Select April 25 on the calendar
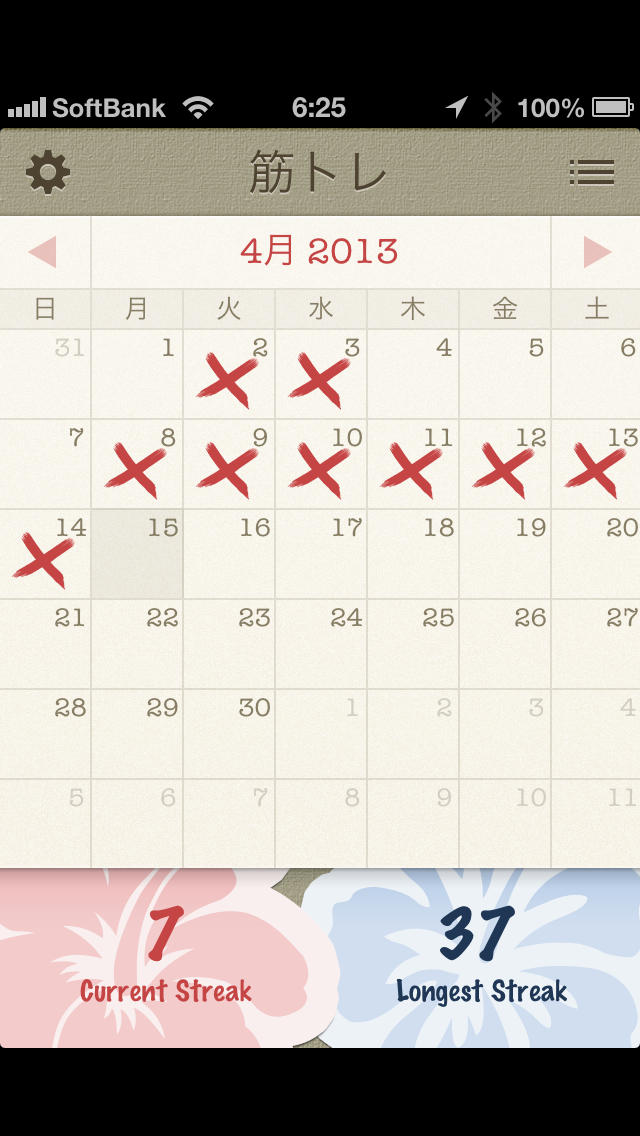Image resolution: width=640 pixels, height=1136 pixels. coord(413,644)
